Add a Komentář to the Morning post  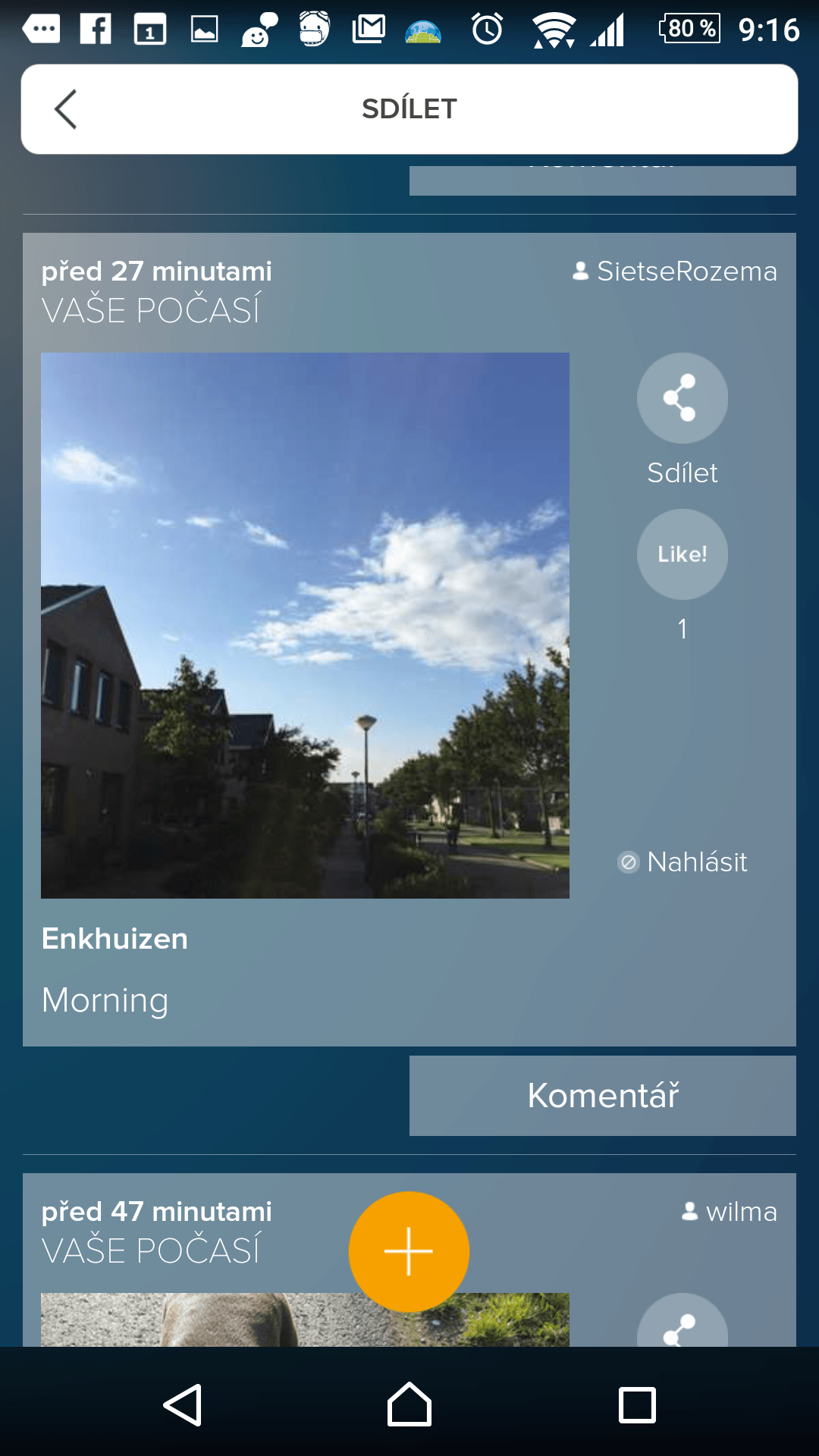coord(603,1096)
